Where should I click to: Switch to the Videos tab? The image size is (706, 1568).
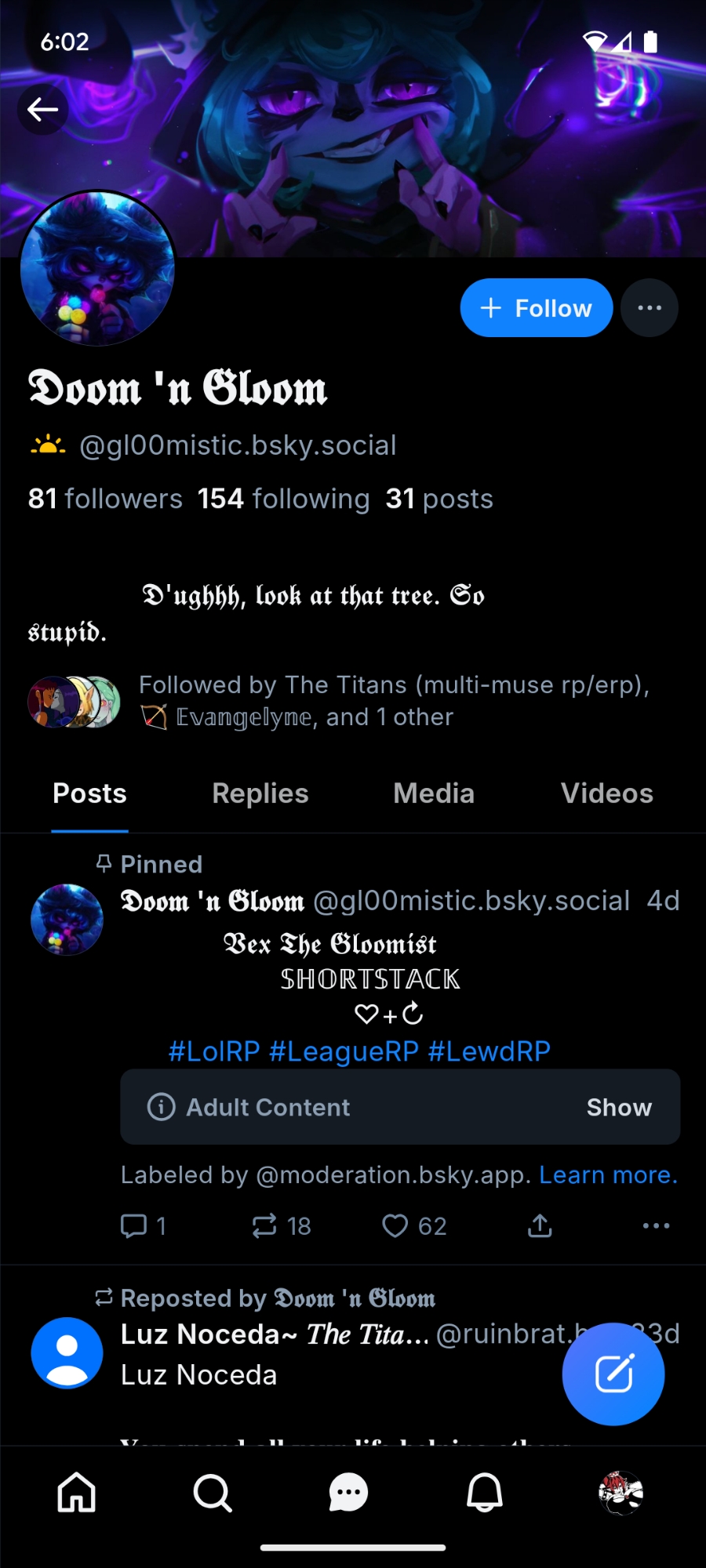coord(606,793)
